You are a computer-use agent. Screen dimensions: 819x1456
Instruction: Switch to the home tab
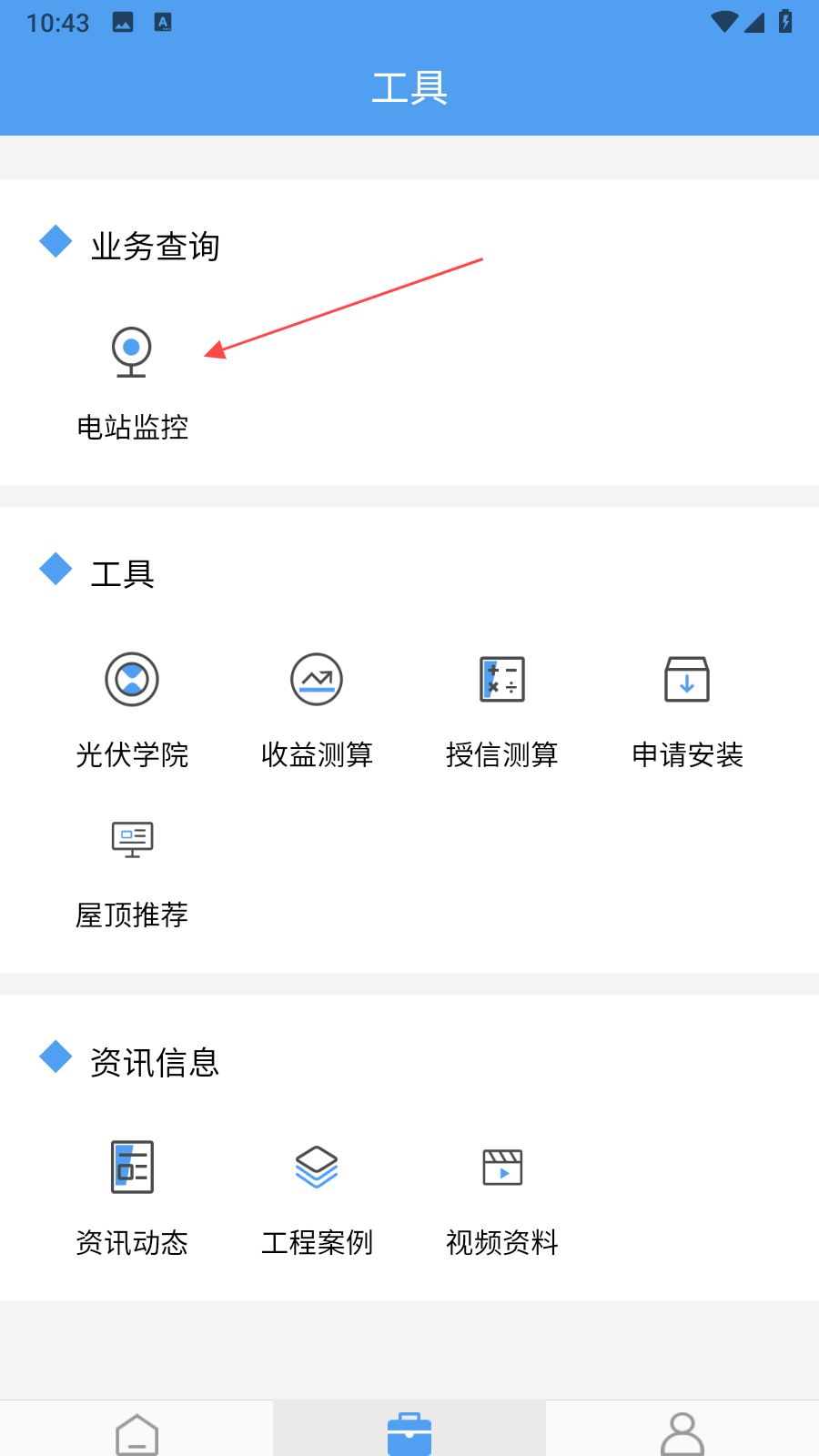[x=136, y=1432]
